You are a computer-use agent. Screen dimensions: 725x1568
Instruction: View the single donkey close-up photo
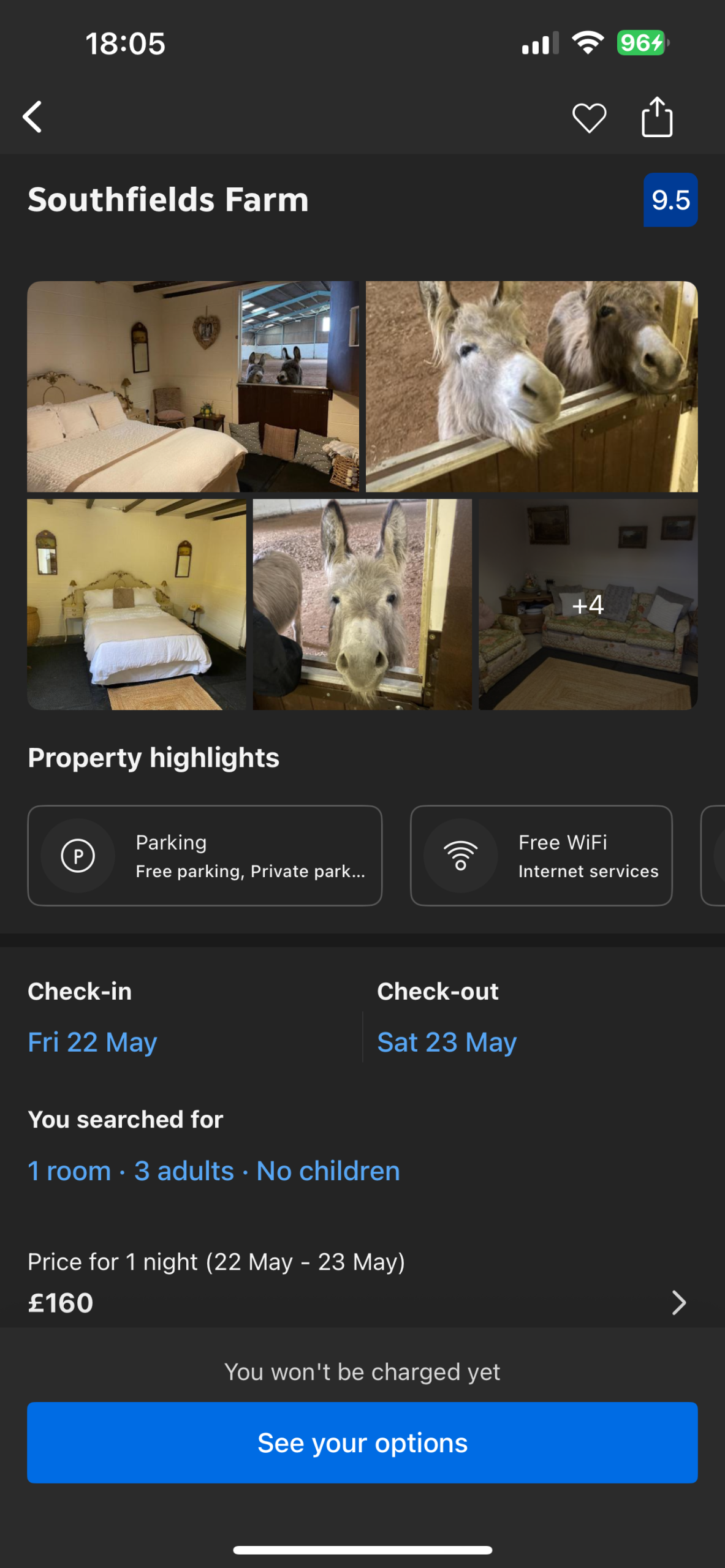362,605
